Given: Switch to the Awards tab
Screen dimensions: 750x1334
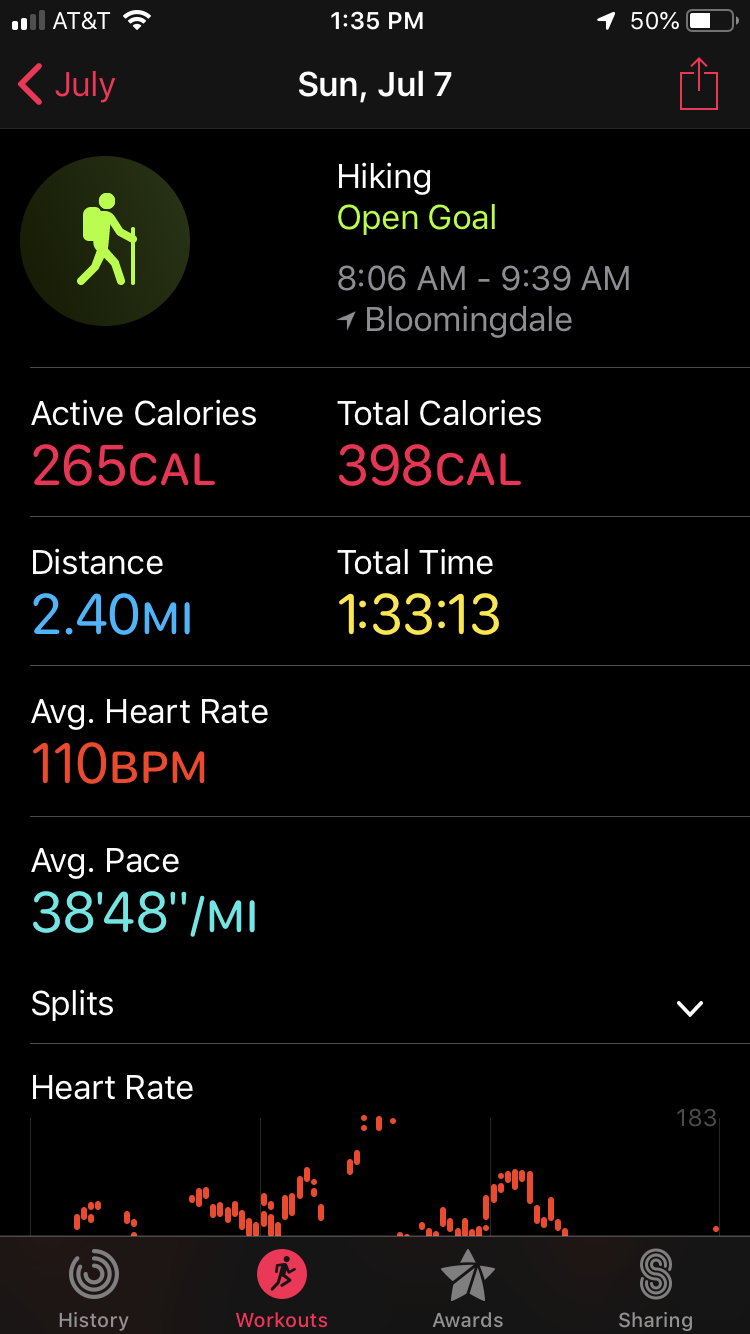Looking at the screenshot, I should (x=468, y=1288).
